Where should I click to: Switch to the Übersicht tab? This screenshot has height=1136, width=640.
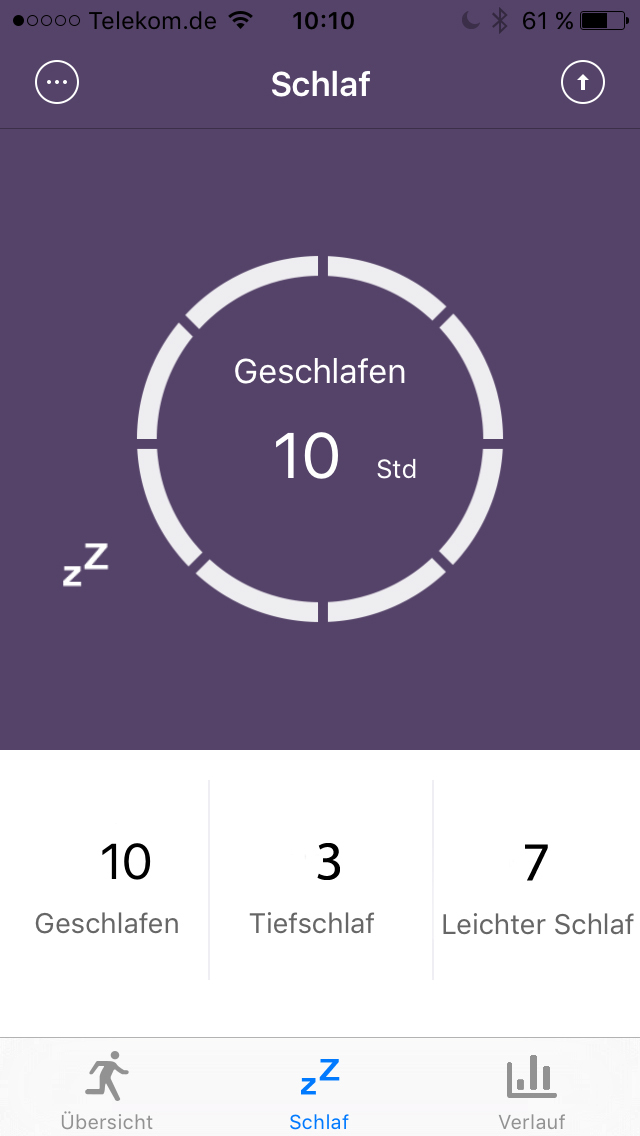pyautogui.click(x=107, y=1090)
